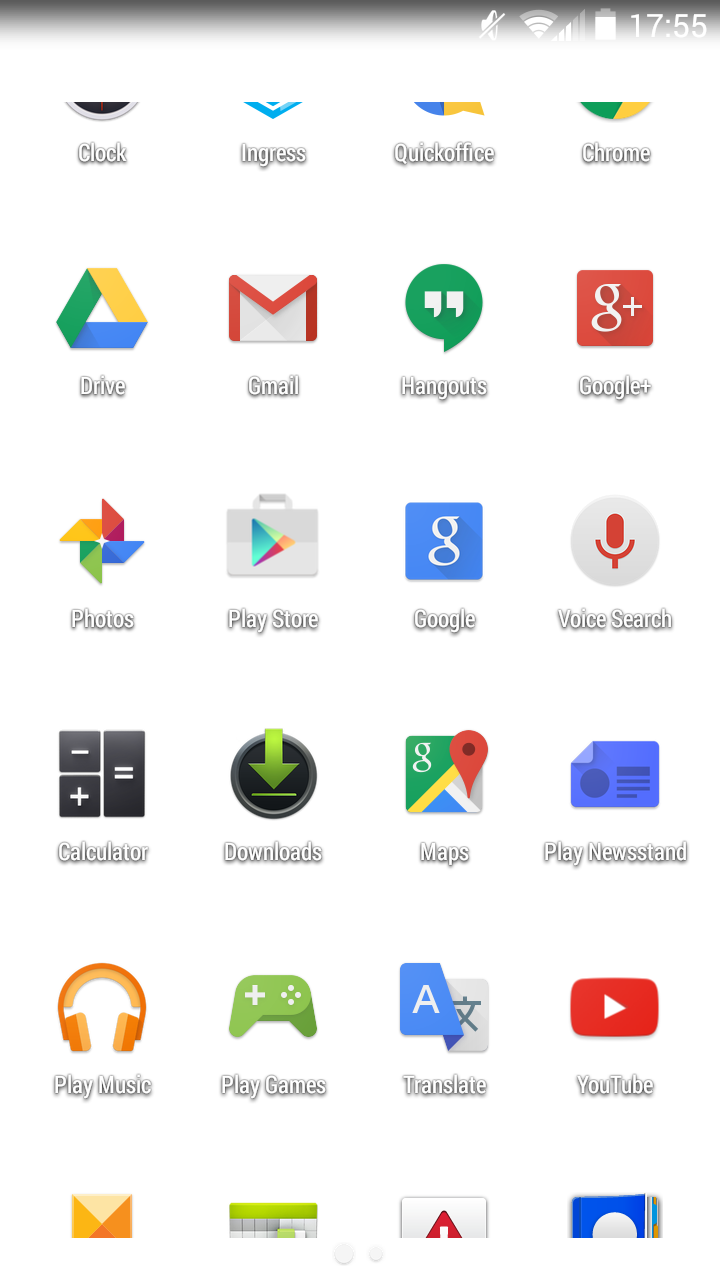Open Google+
This screenshot has width=720, height=1280.
point(615,309)
